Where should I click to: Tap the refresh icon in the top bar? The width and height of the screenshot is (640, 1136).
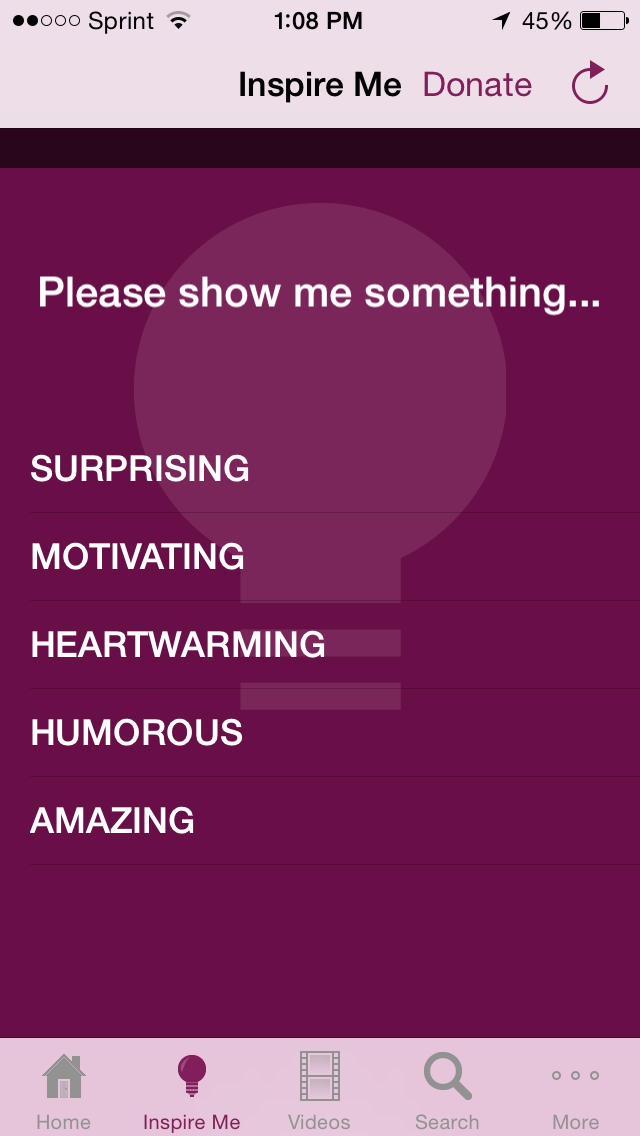pos(589,83)
